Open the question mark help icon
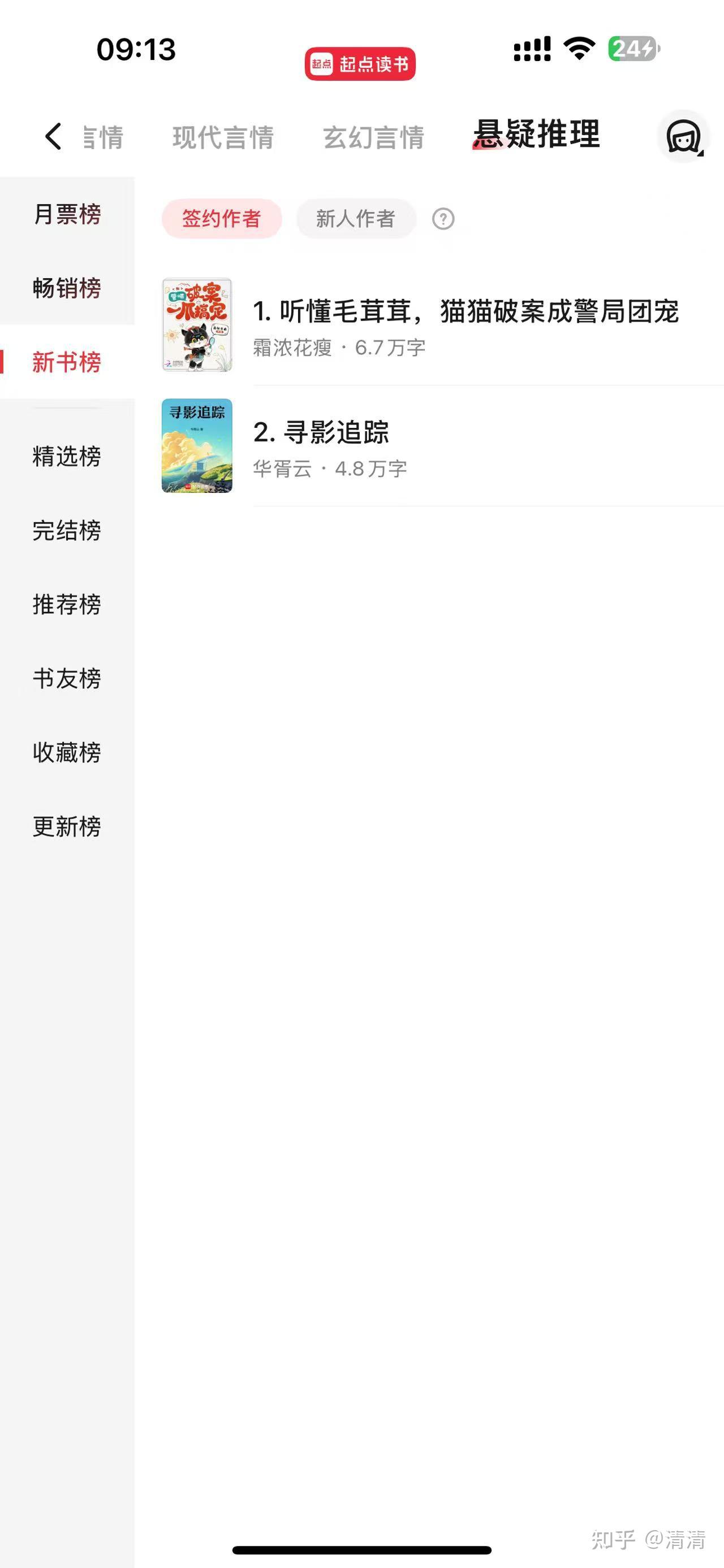The height and width of the screenshot is (1568, 724). pyautogui.click(x=443, y=219)
